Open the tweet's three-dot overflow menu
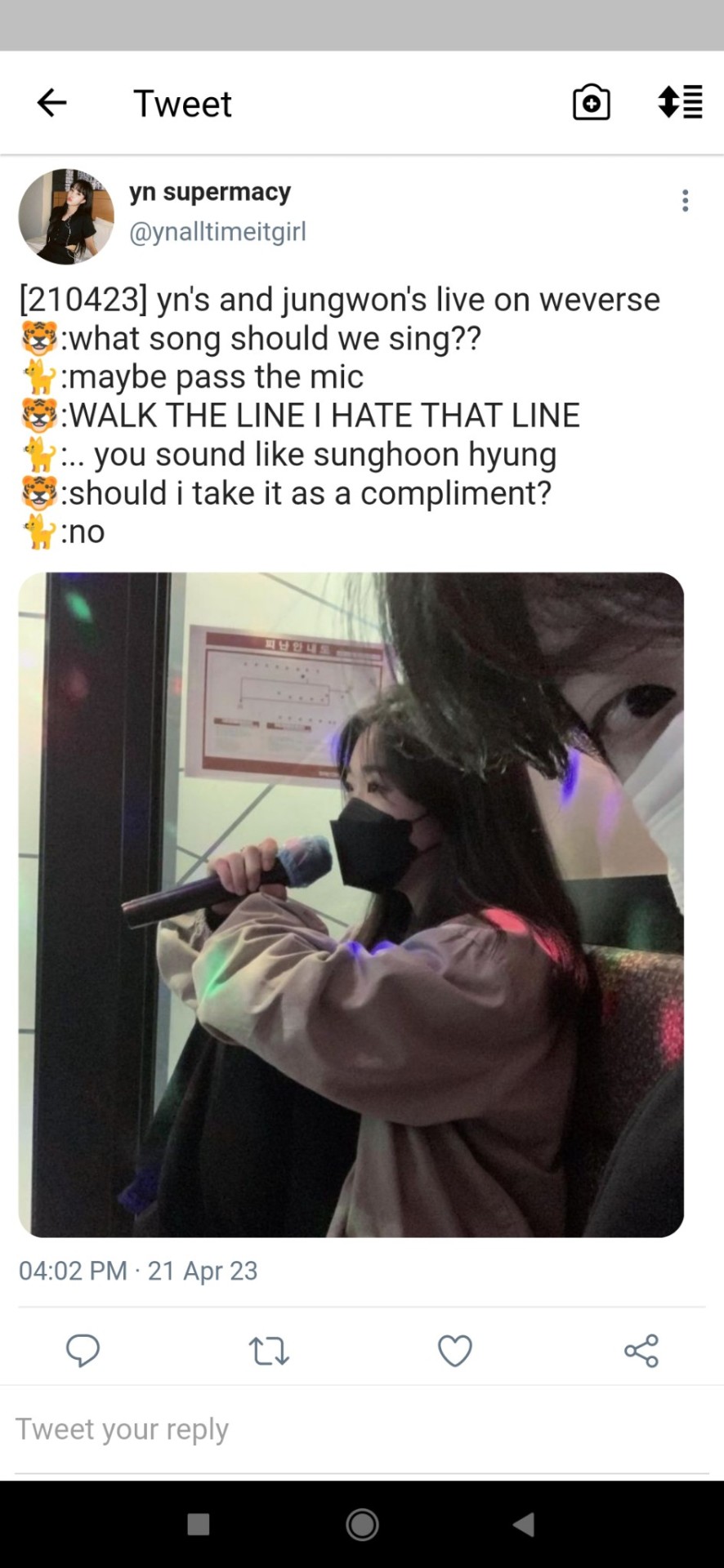Screen dimensions: 724x1568 point(685,201)
